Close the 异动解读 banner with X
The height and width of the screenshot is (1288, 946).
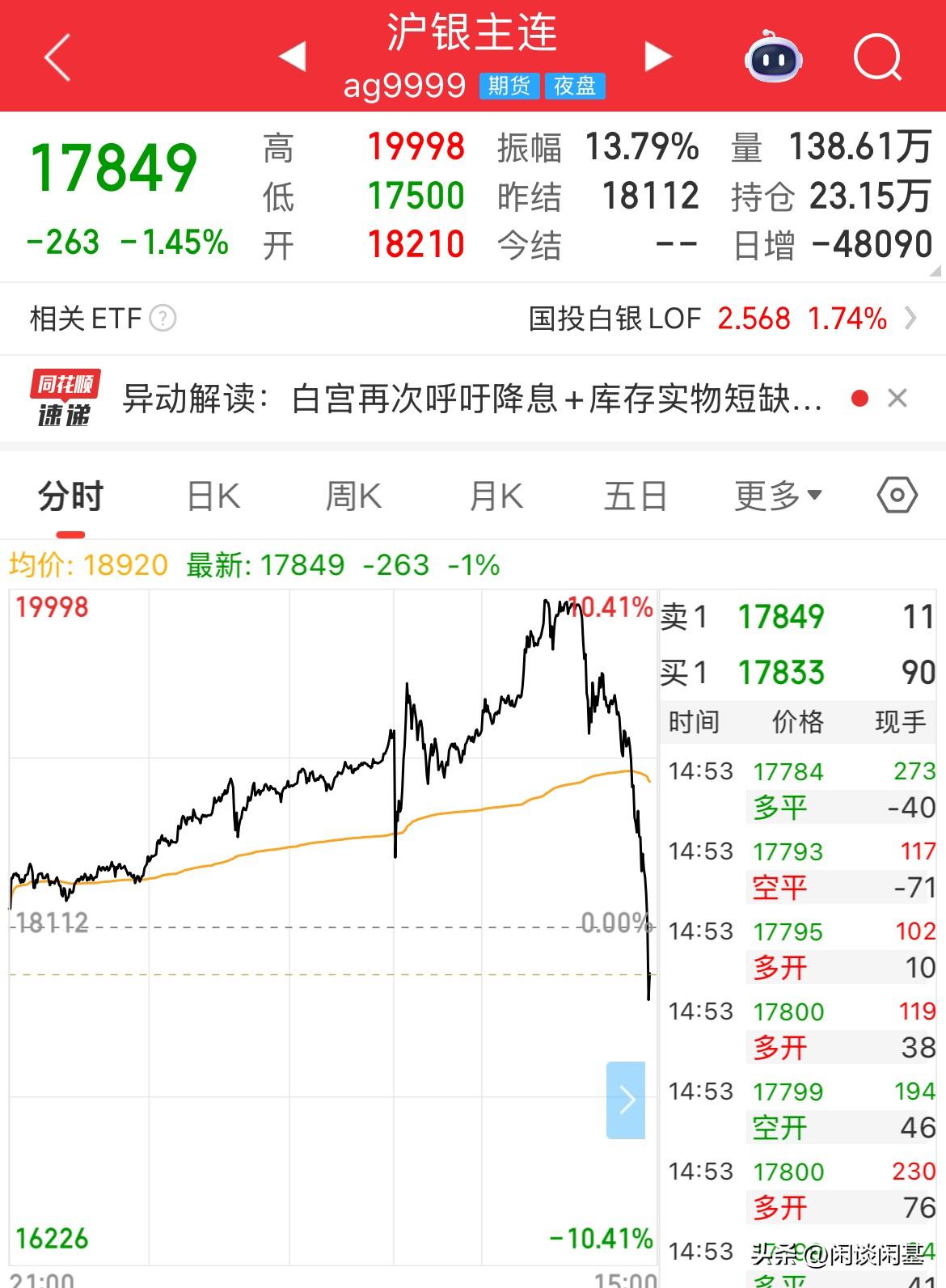(897, 397)
